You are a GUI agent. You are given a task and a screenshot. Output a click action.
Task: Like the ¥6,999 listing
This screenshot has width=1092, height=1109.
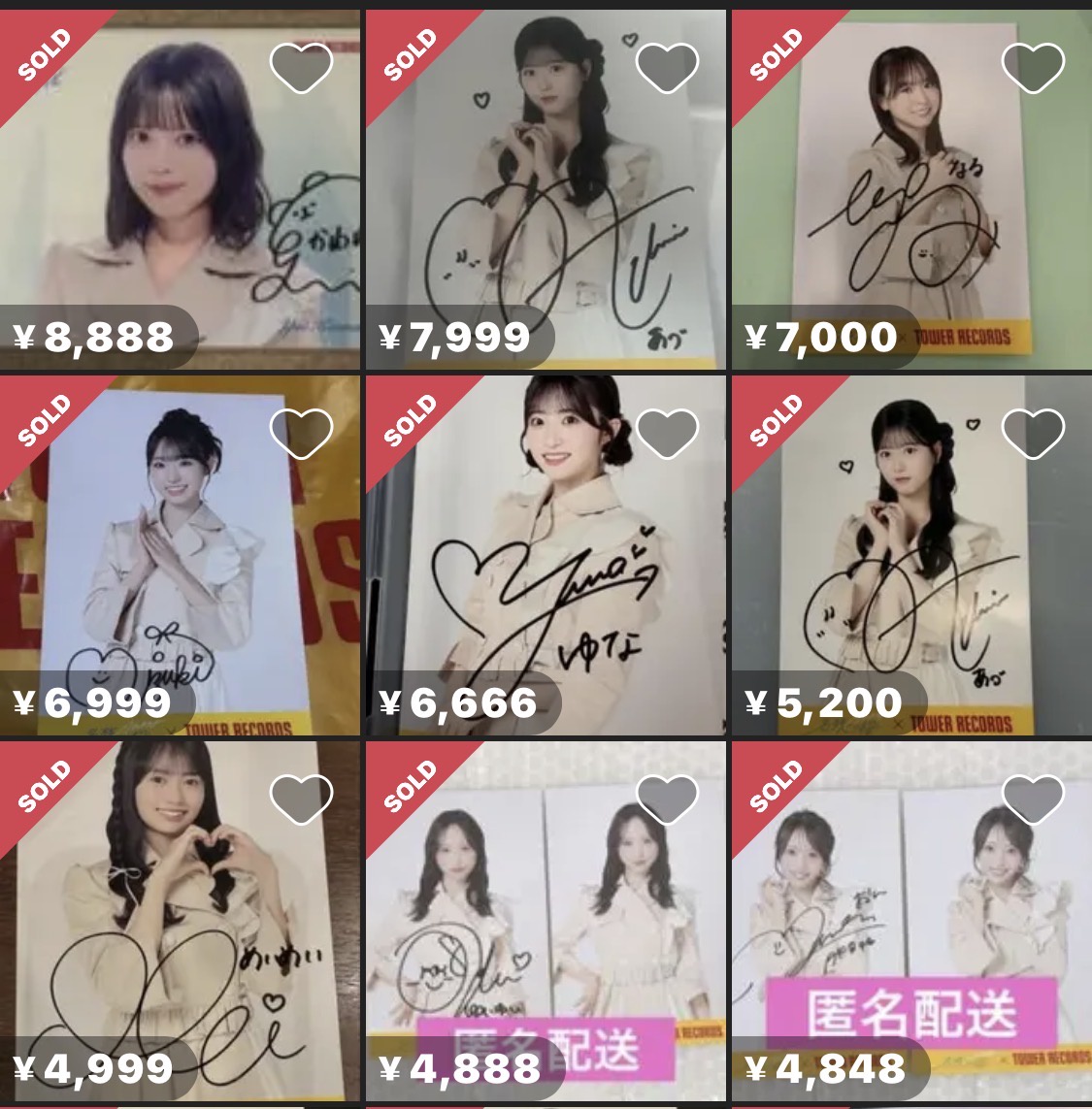(301, 434)
